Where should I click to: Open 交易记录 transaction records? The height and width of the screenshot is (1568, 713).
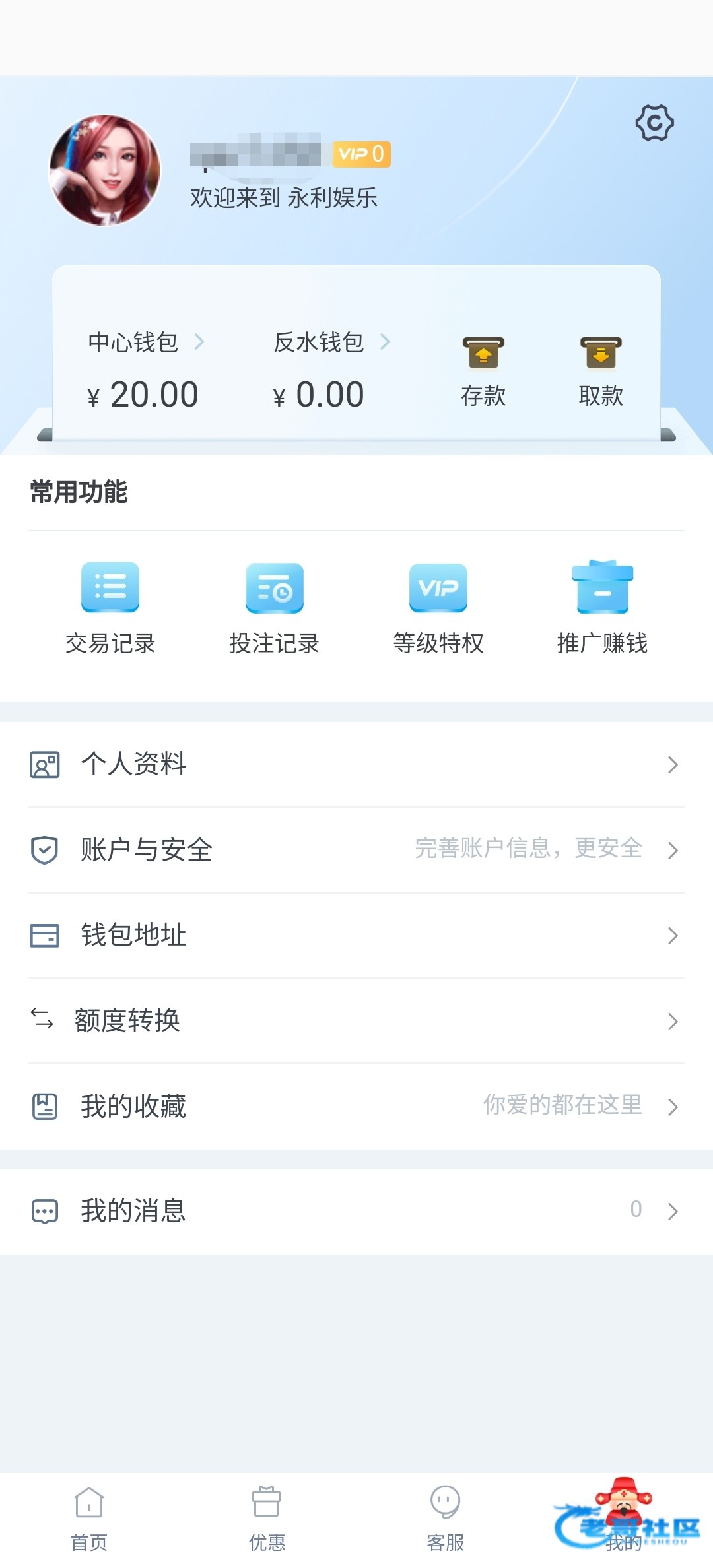click(x=110, y=607)
